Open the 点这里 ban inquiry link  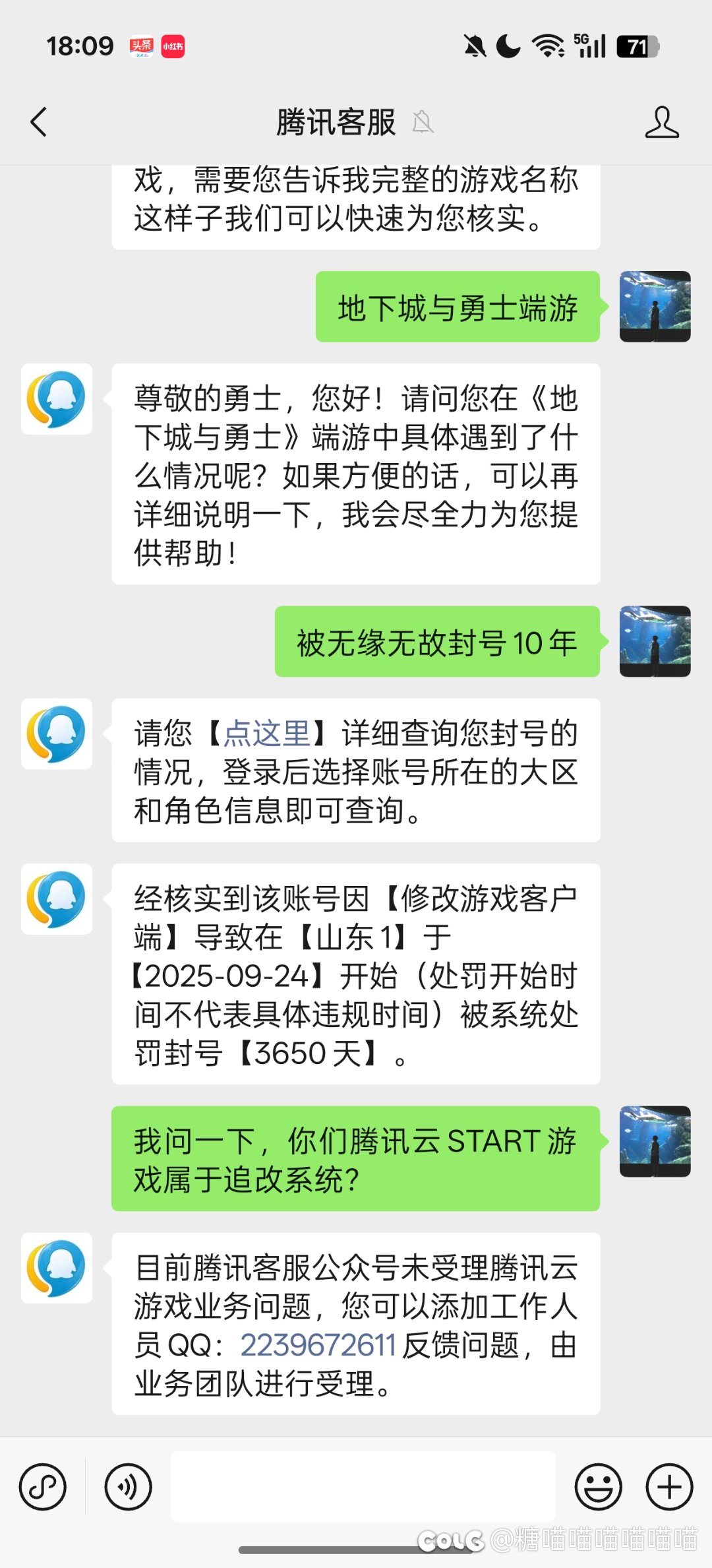pos(267,734)
